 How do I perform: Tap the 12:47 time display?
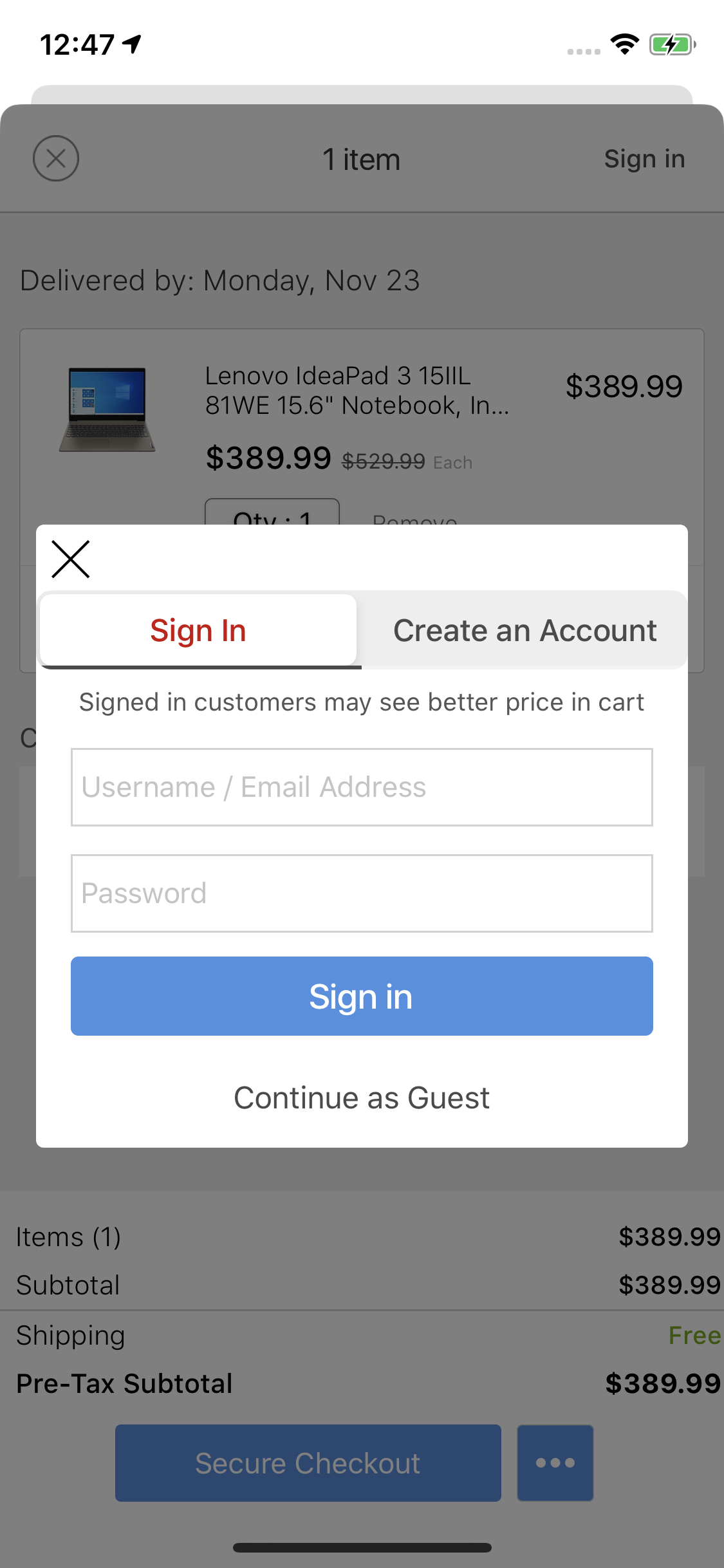click(77, 44)
